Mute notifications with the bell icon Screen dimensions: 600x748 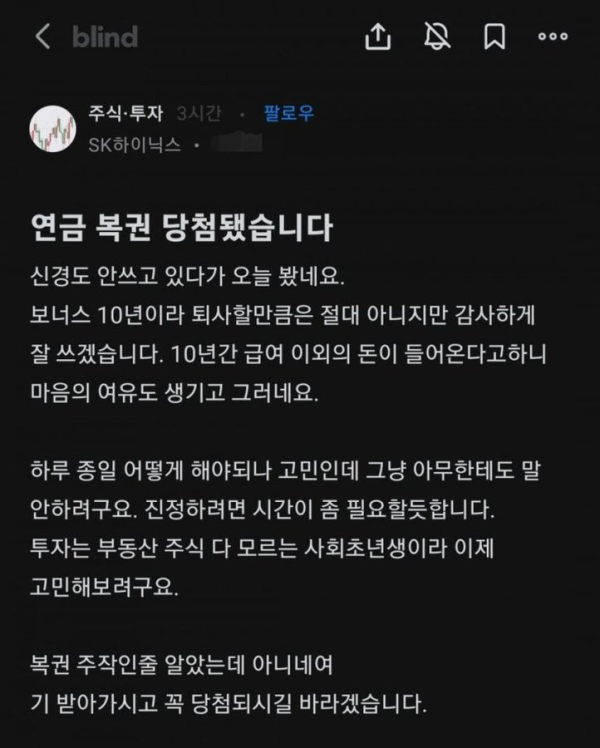point(436,37)
